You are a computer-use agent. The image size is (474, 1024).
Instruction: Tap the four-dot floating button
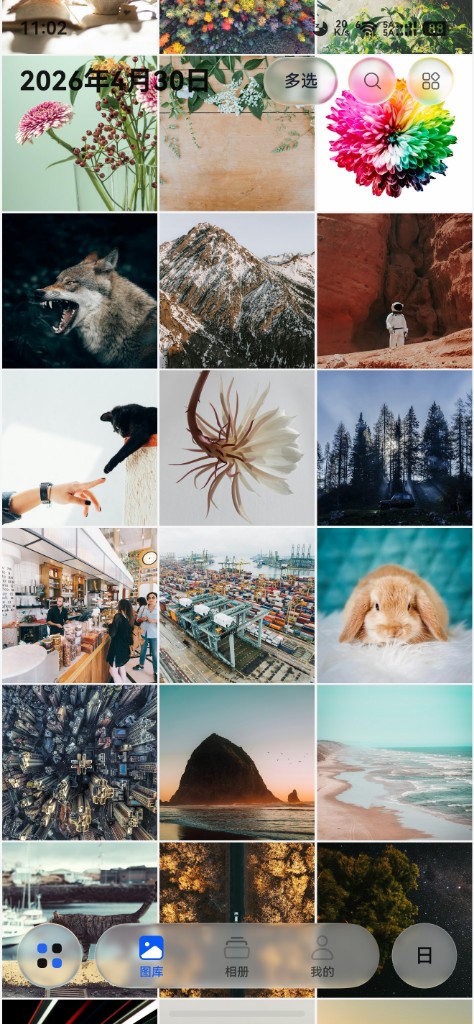coord(50,955)
